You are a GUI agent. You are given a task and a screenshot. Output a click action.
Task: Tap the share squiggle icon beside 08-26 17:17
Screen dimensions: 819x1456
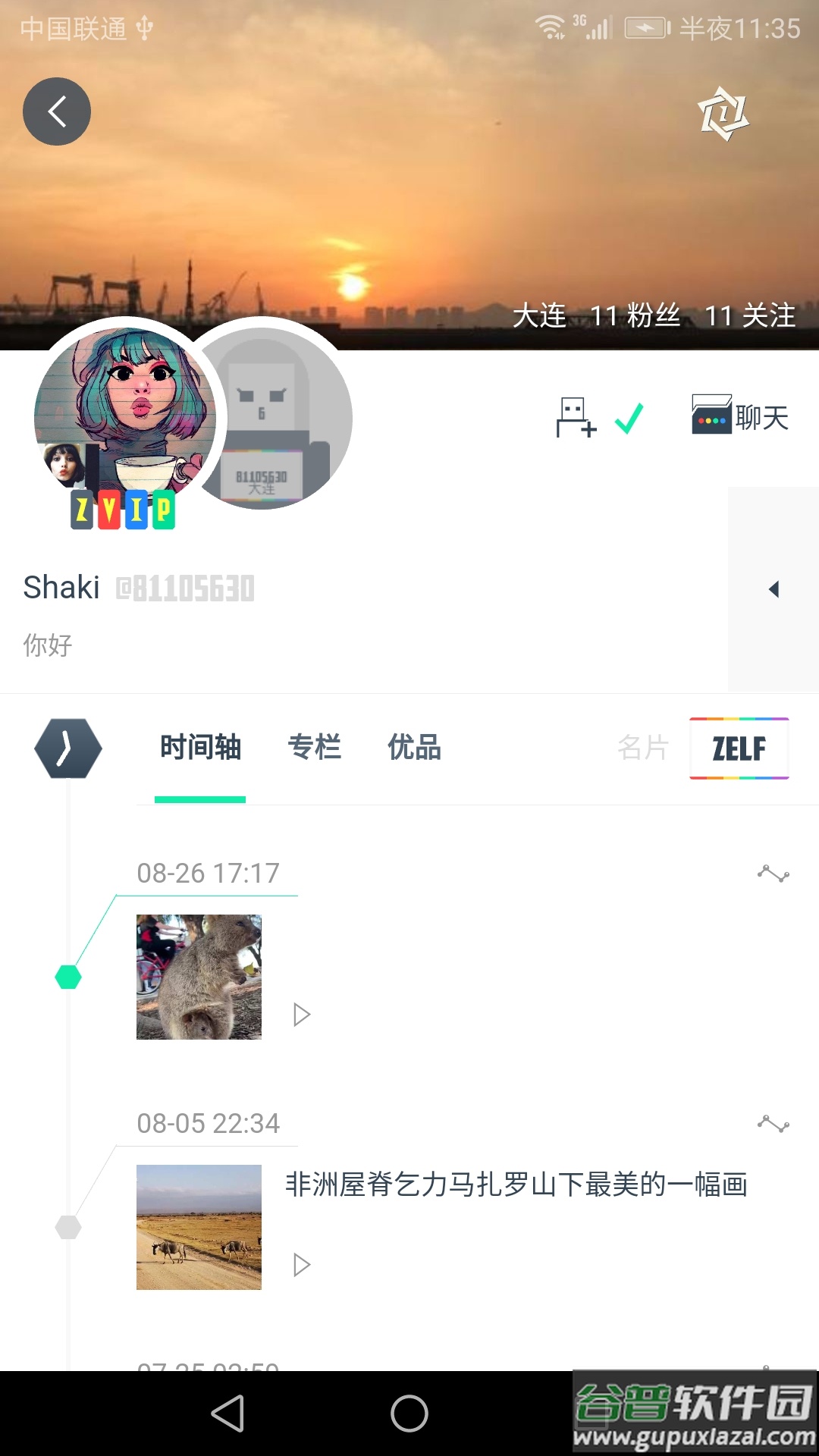coord(775,874)
